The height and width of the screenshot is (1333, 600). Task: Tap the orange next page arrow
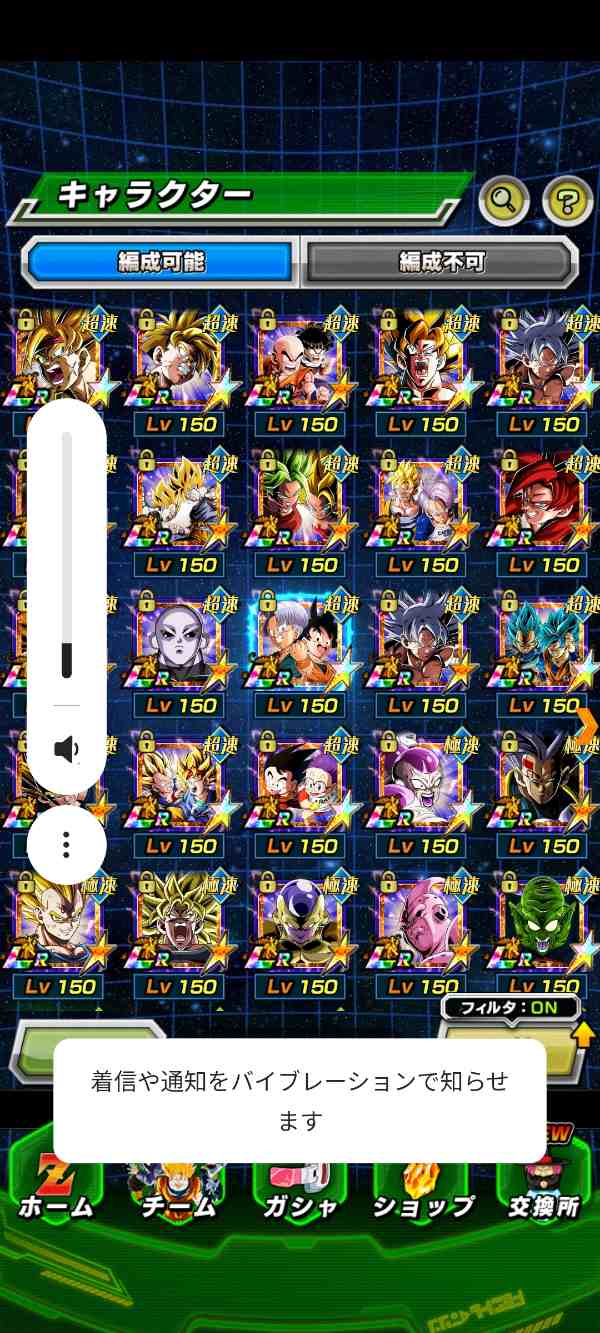click(588, 722)
